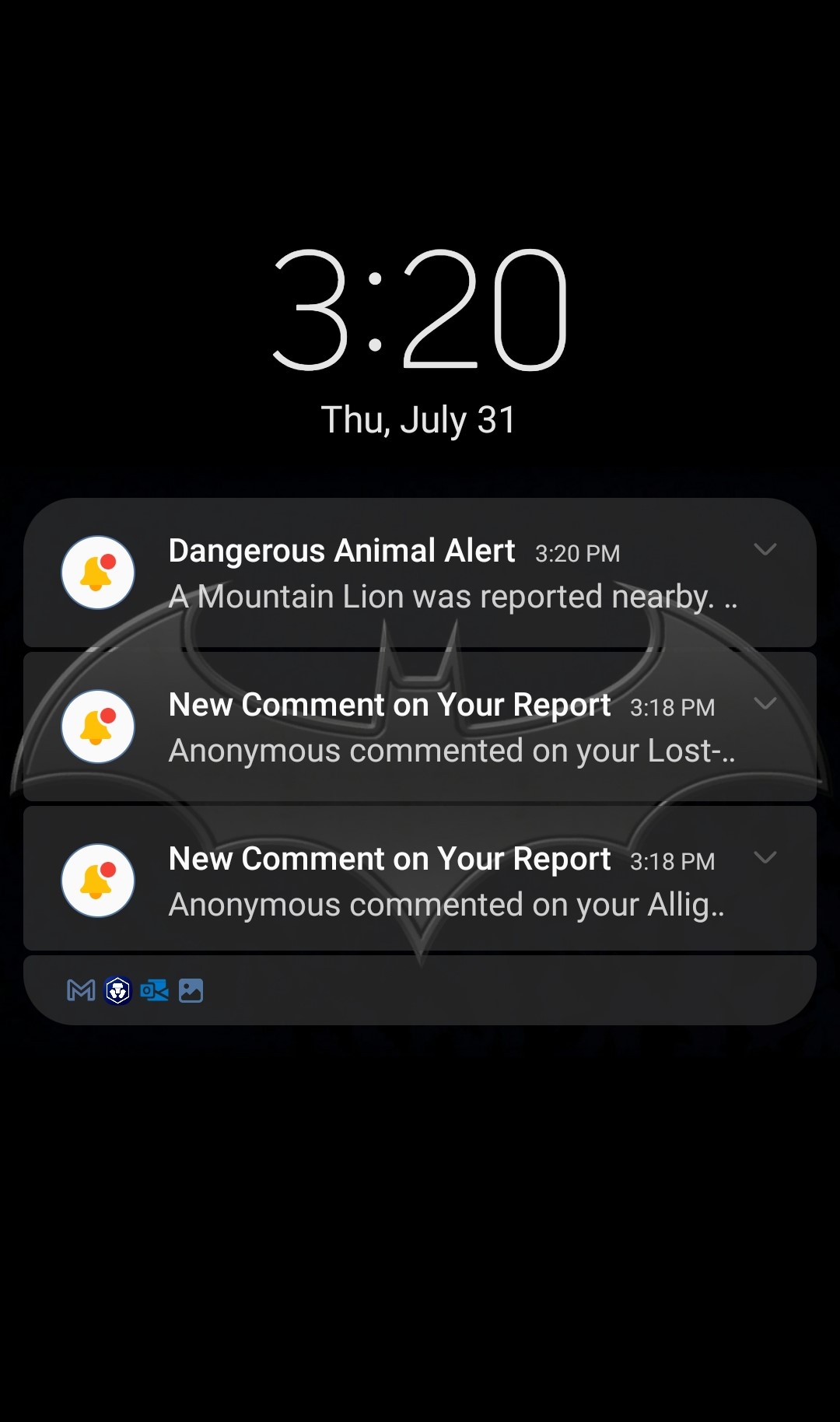
Task: Open the Gallery app icon
Action: 191,990
